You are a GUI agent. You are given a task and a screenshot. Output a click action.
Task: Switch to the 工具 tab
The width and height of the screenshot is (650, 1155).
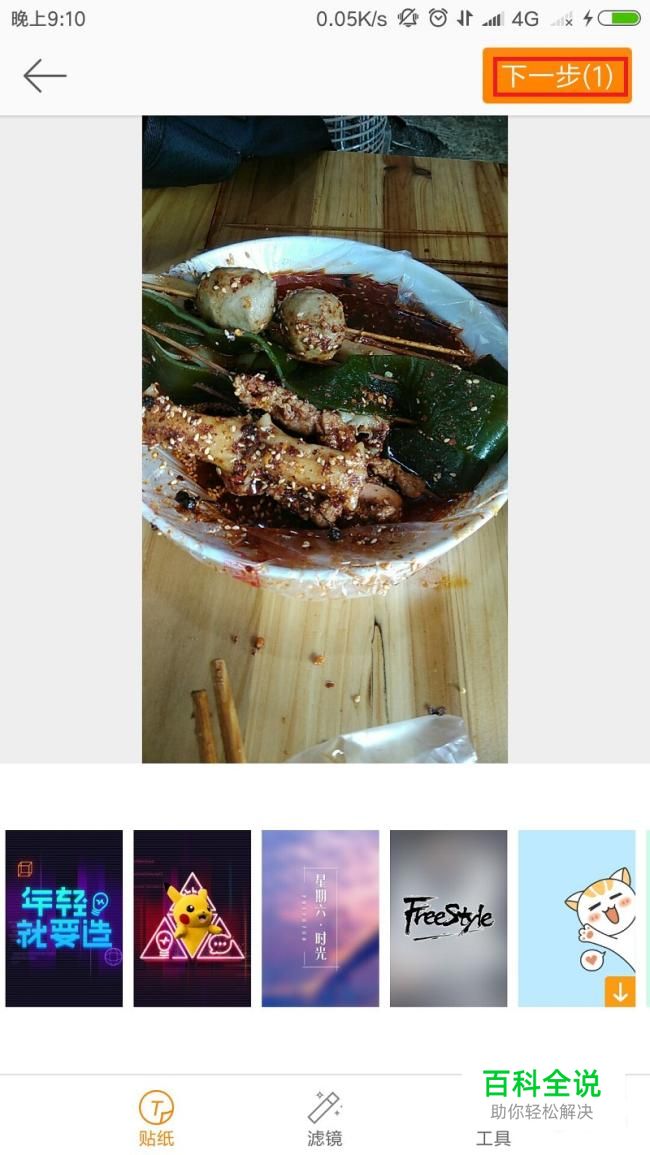tap(493, 1137)
